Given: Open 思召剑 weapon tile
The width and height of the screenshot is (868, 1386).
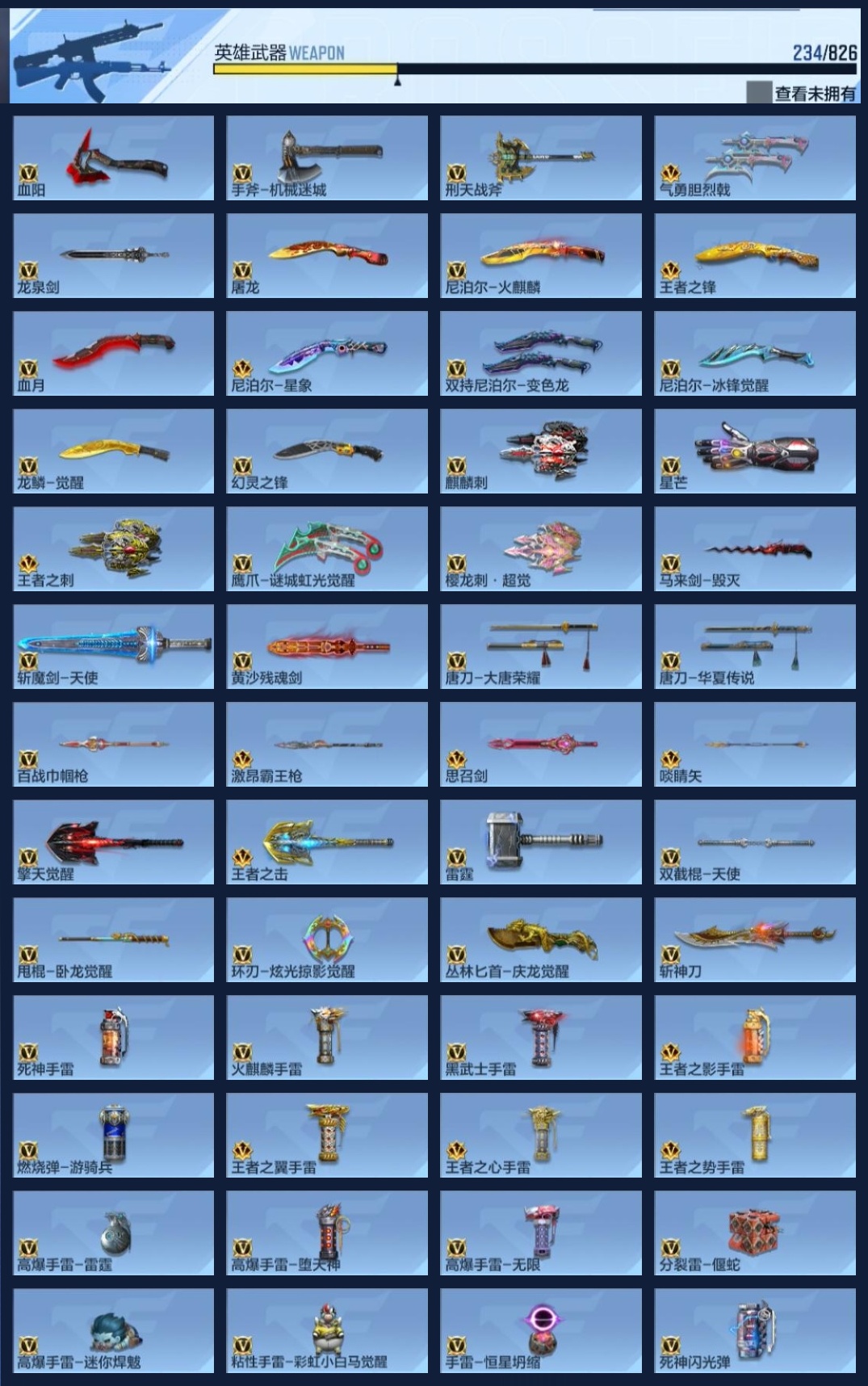Looking at the screenshot, I should coord(541,744).
